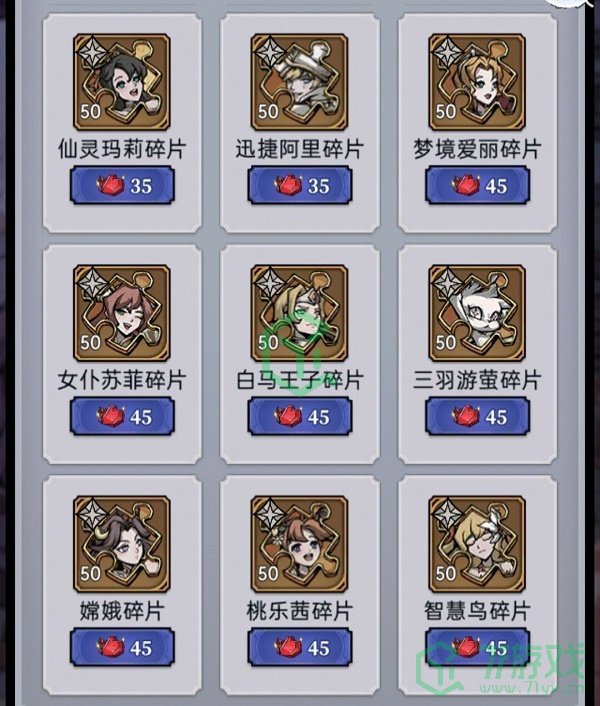Buy 女仆苏菲碎片 with 45 gems

click(122, 416)
